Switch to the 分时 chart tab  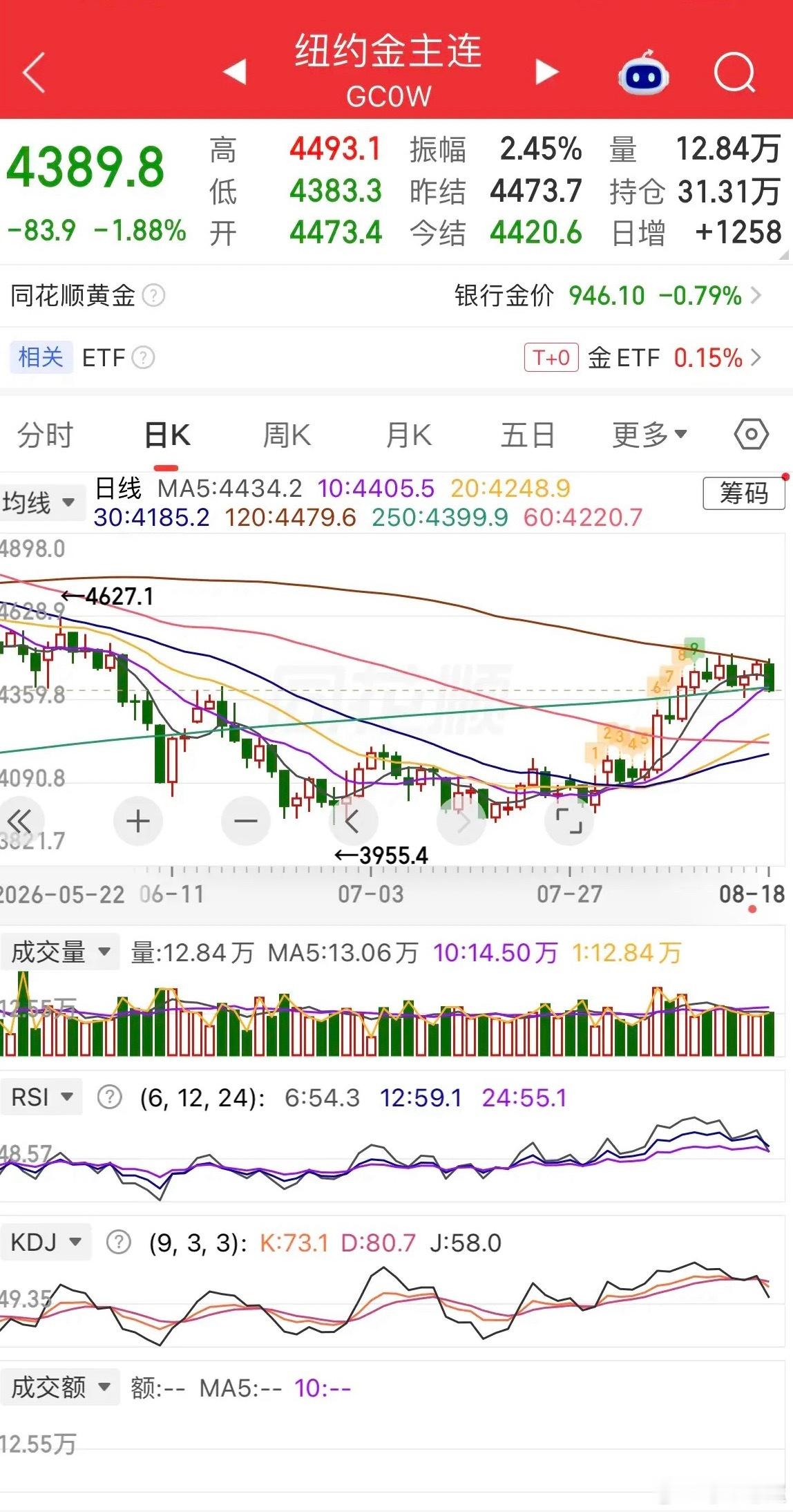pyautogui.click(x=45, y=435)
